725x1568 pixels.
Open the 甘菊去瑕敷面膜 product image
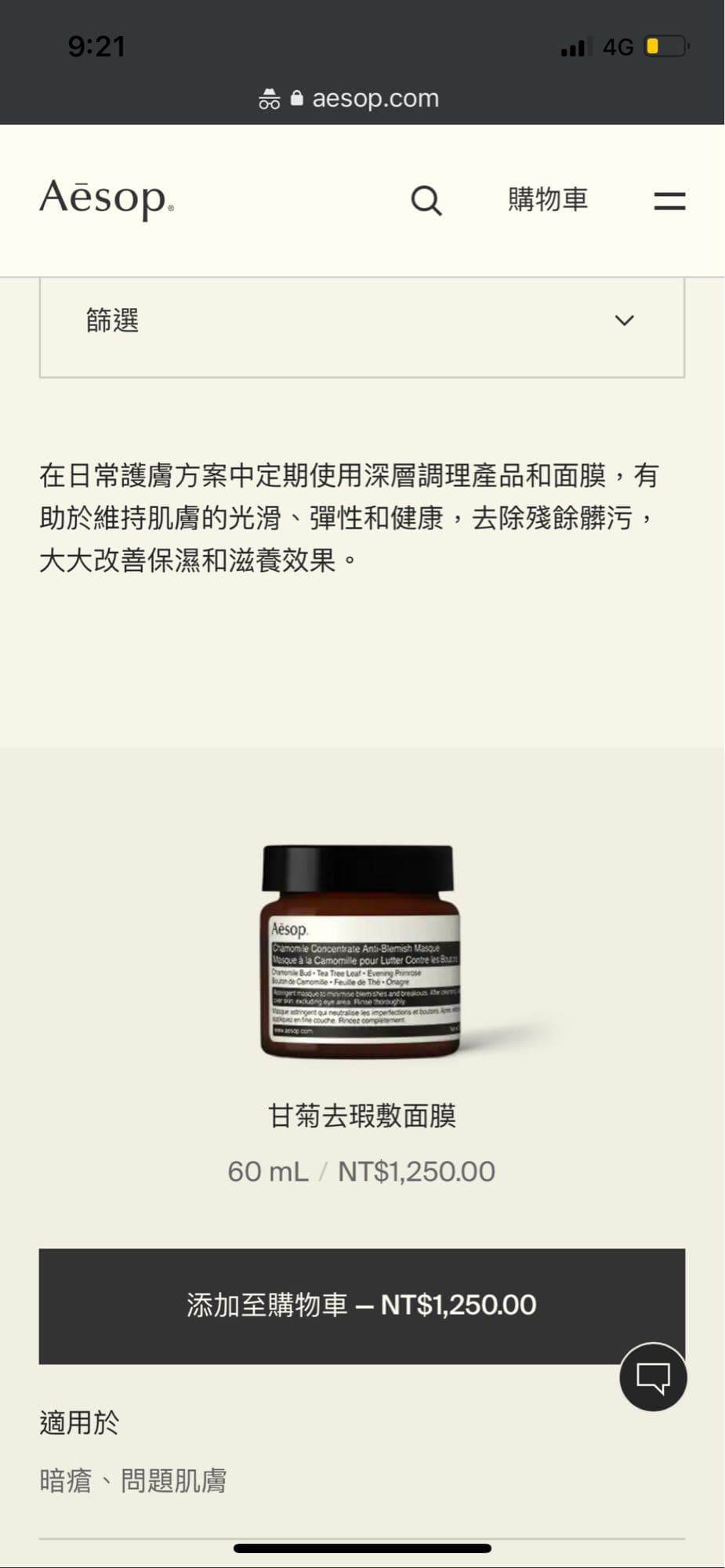361,952
